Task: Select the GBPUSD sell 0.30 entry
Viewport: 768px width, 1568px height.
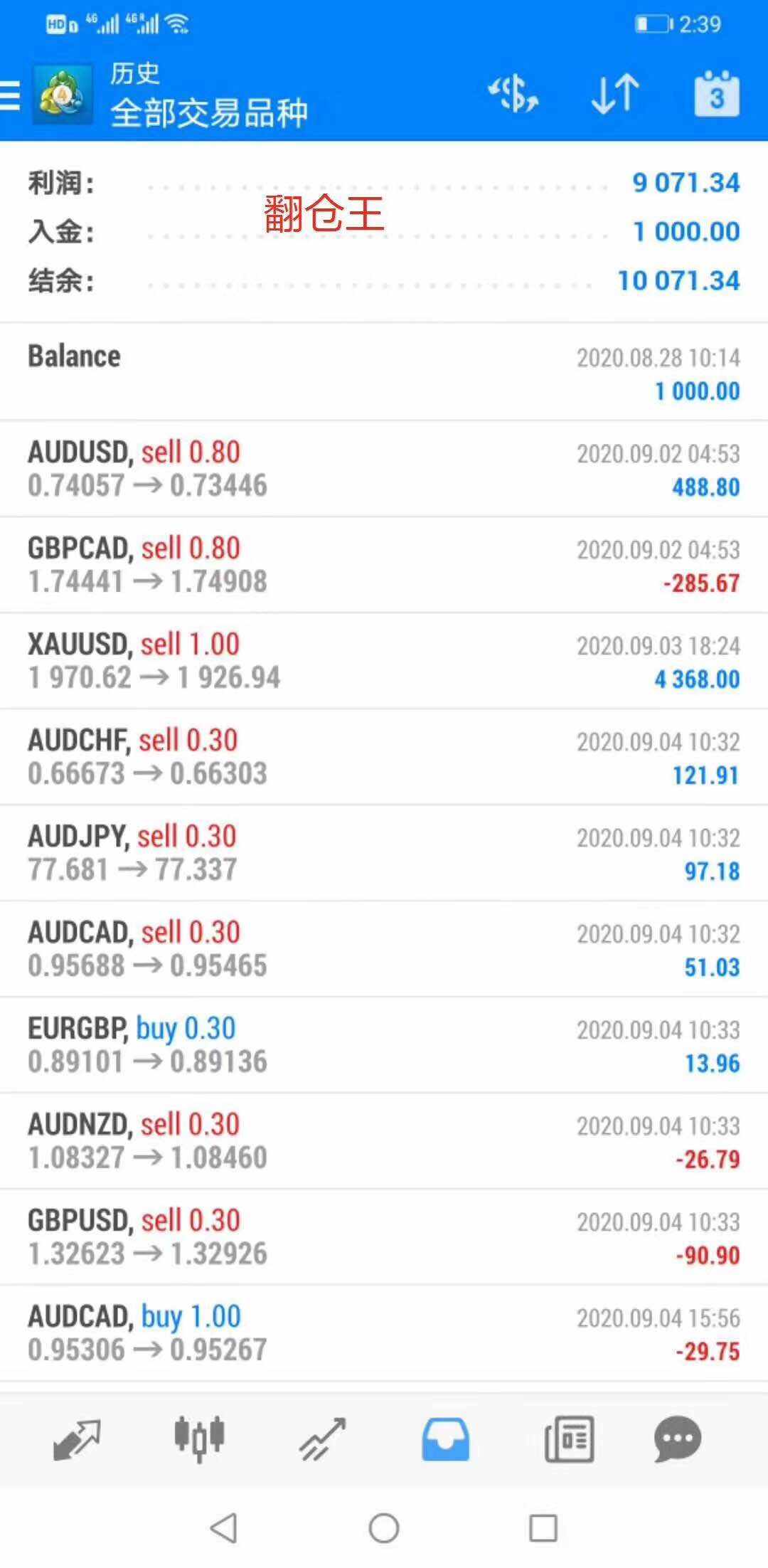Action: pos(384,1237)
